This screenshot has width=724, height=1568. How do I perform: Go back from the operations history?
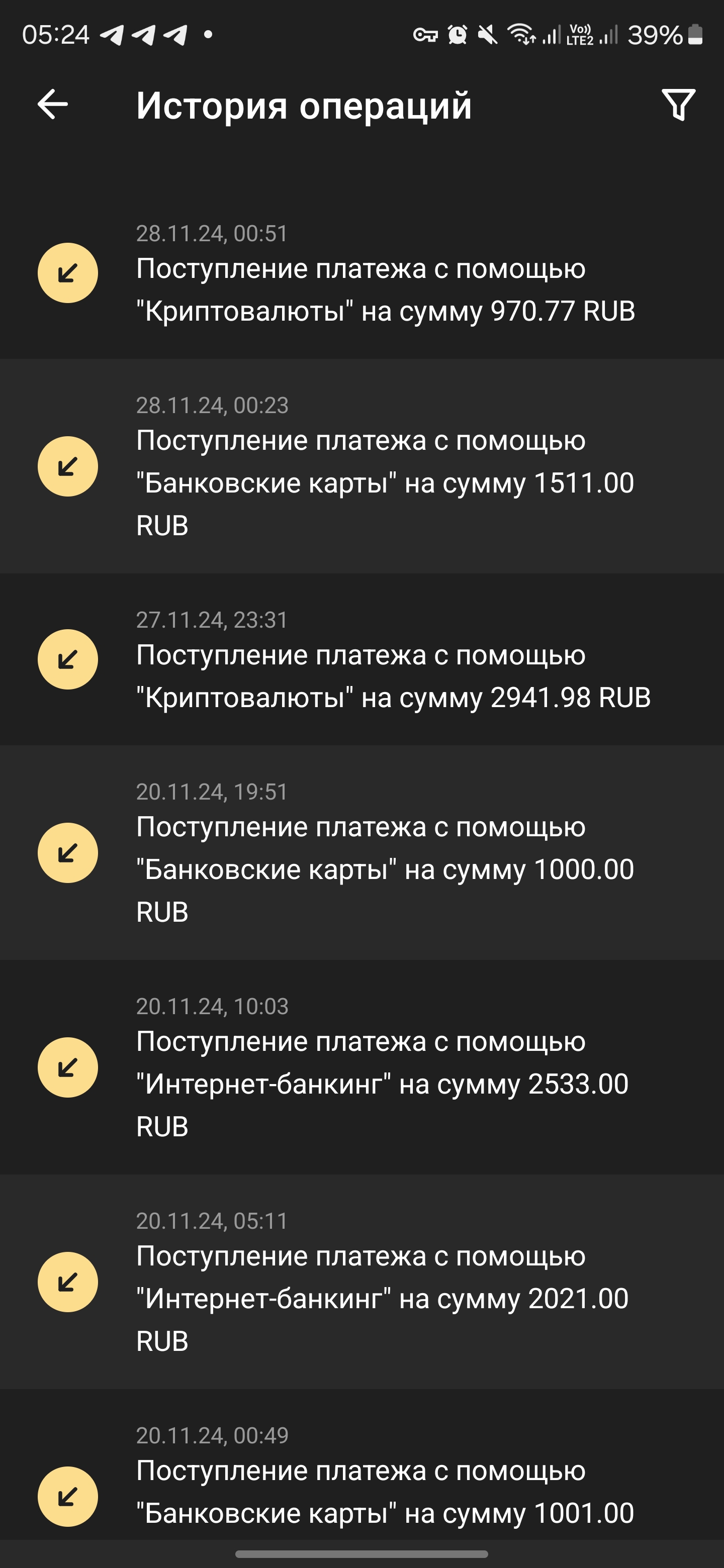point(52,105)
